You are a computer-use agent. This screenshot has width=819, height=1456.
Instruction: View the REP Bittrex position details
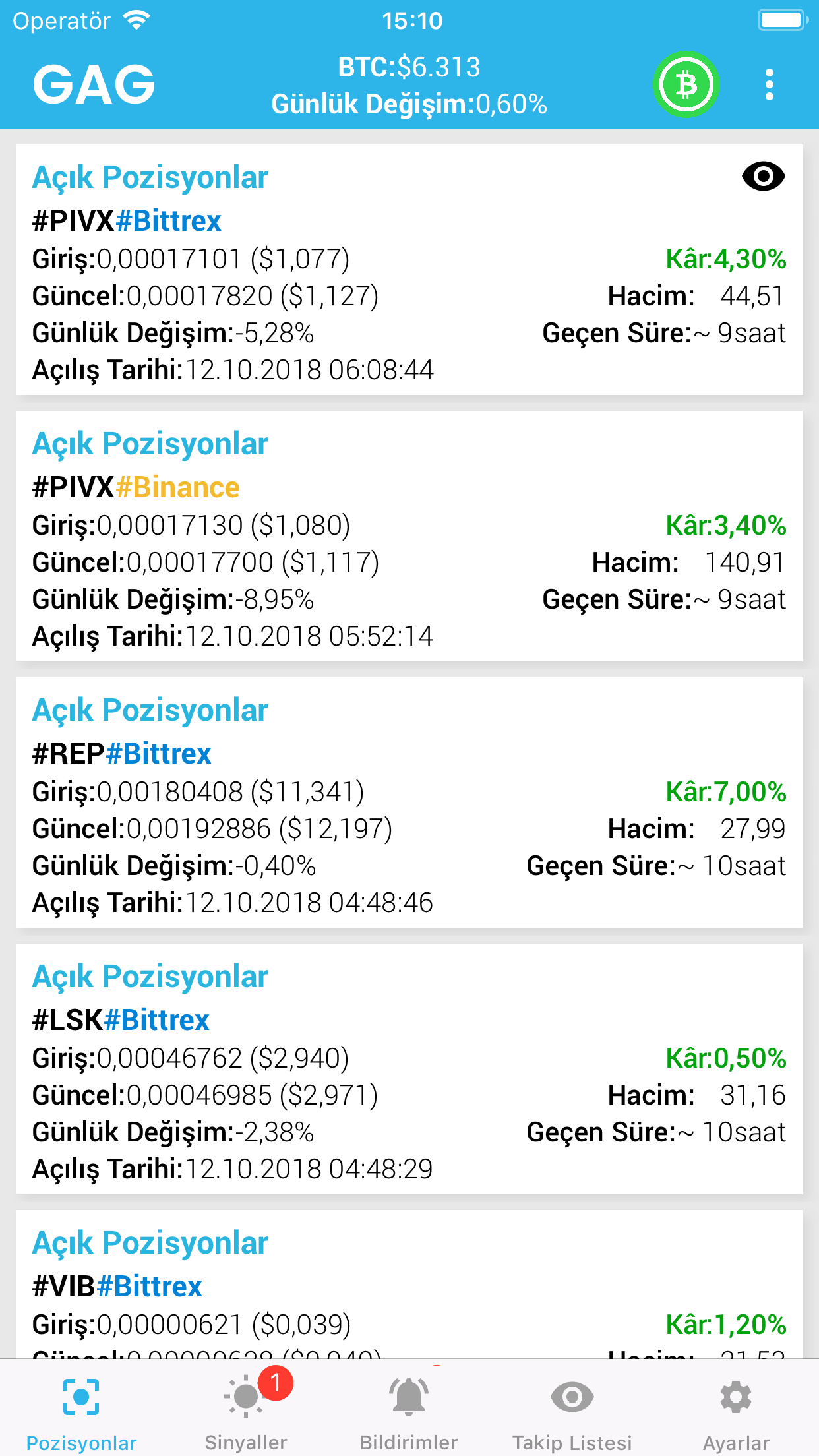tap(409, 803)
